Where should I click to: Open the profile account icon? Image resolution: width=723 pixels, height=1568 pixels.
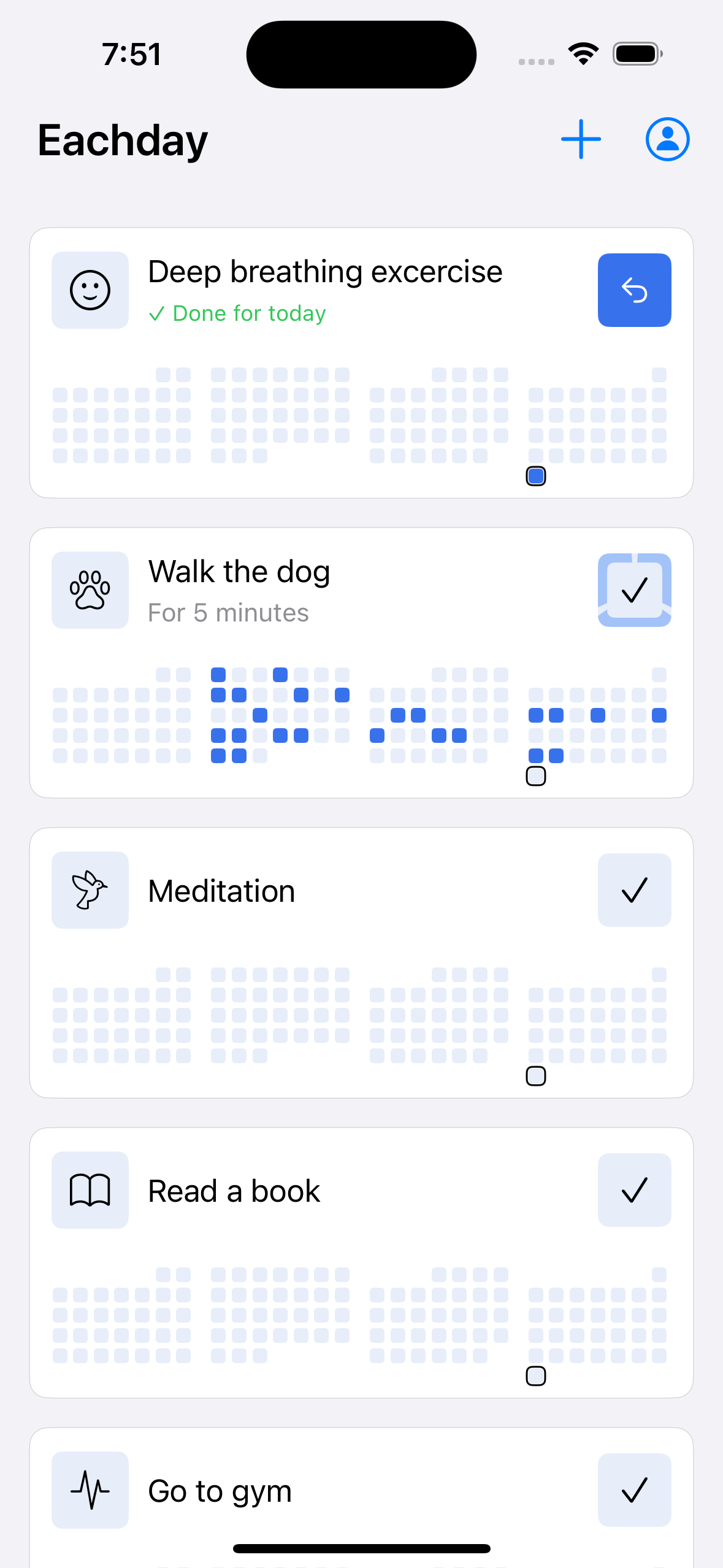pos(667,139)
